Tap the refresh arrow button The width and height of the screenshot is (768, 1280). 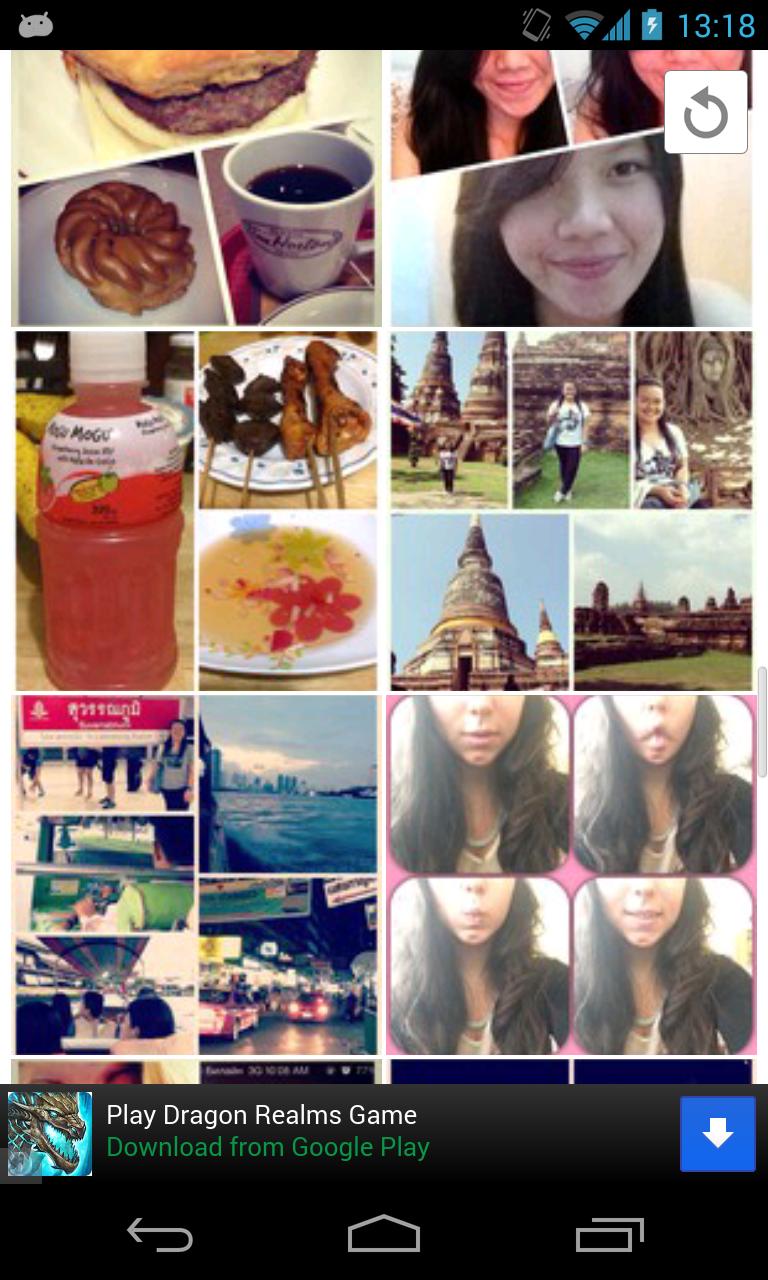point(706,112)
